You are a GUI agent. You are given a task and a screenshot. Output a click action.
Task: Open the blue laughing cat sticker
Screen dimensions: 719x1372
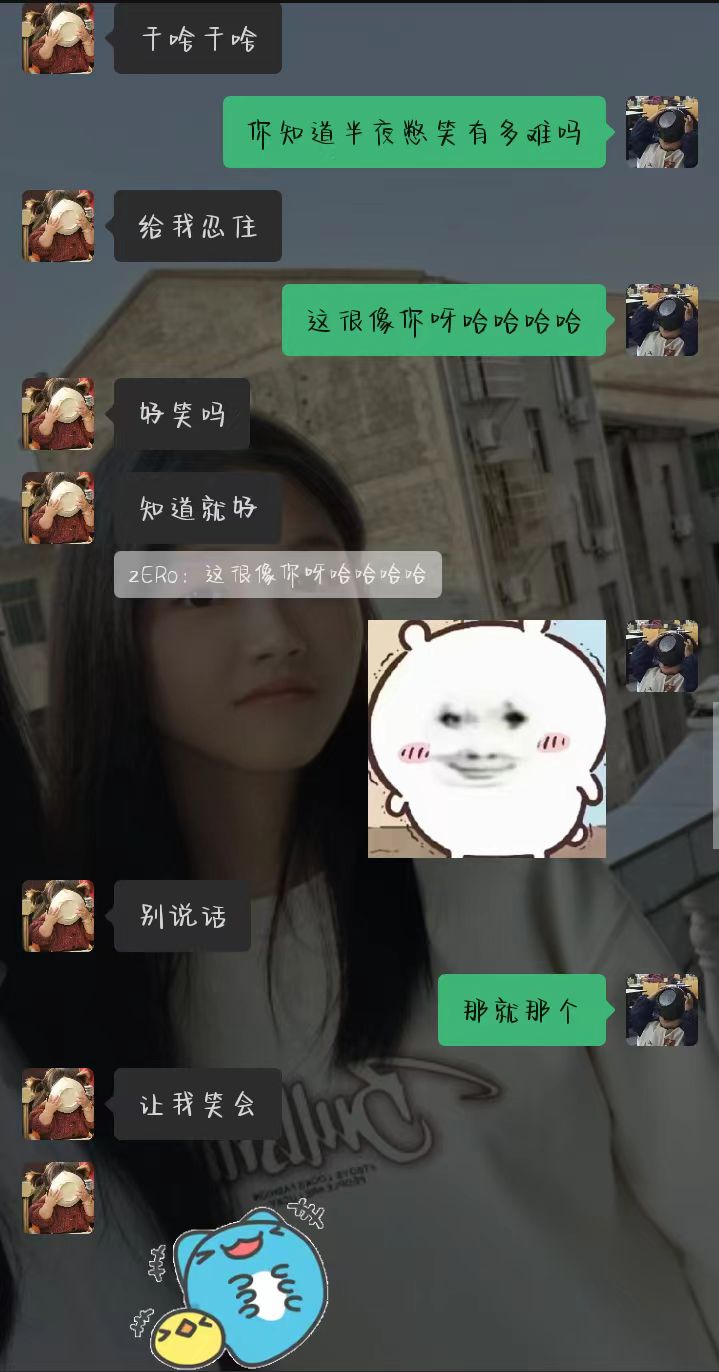238,1283
